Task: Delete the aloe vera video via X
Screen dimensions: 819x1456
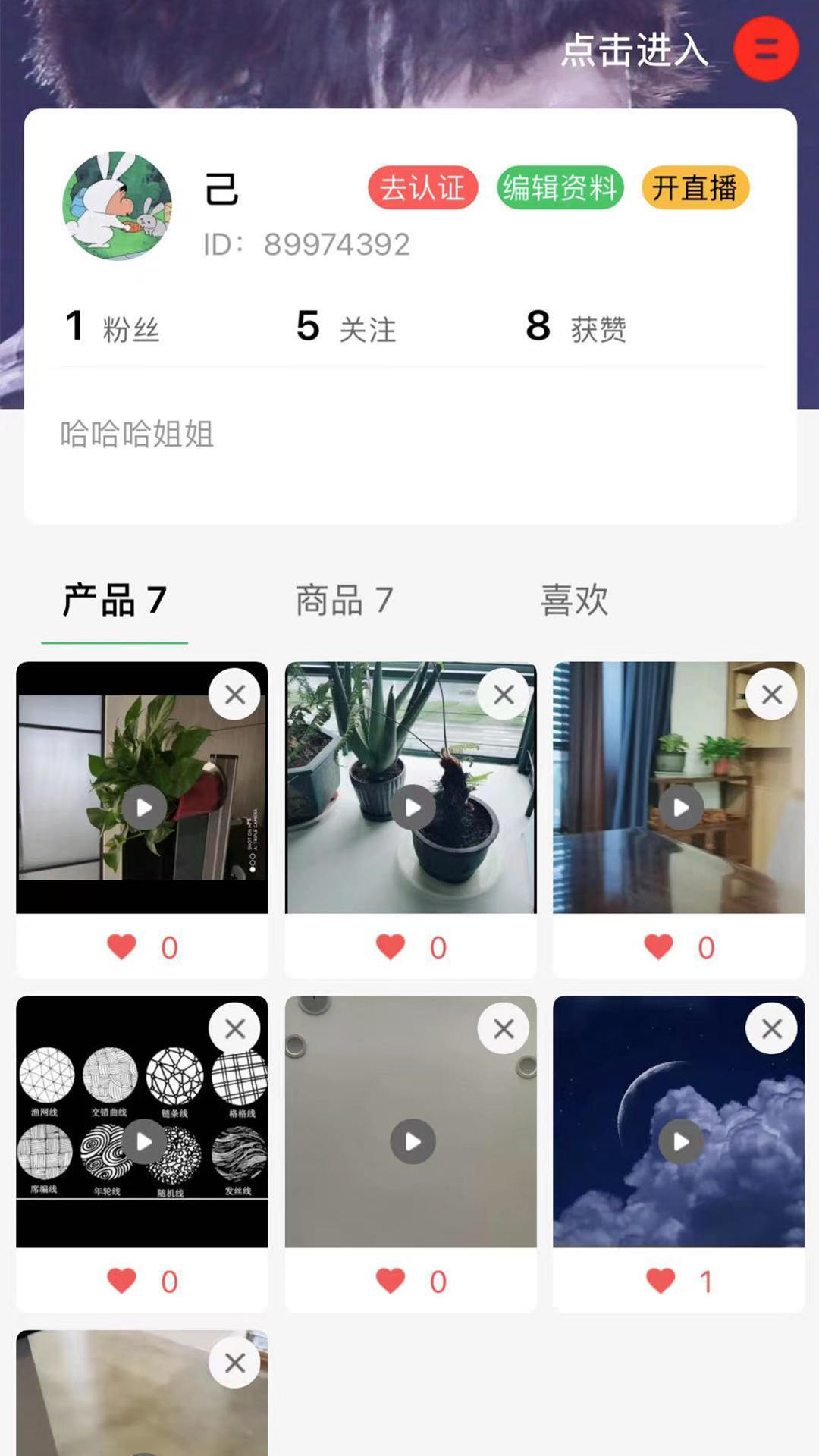Action: tap(504, 692)
